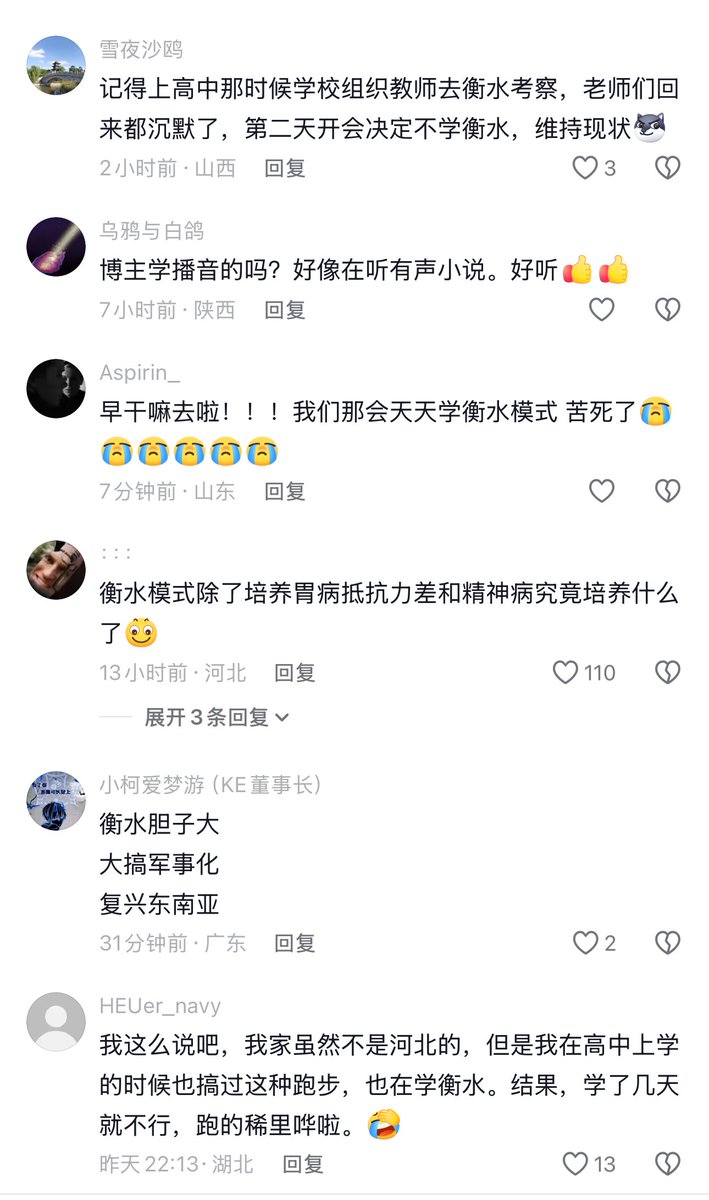Viewport: 709px width, 1200px height.
Task: Reply to the 13小时前 河北 comment
Action: 295,673
